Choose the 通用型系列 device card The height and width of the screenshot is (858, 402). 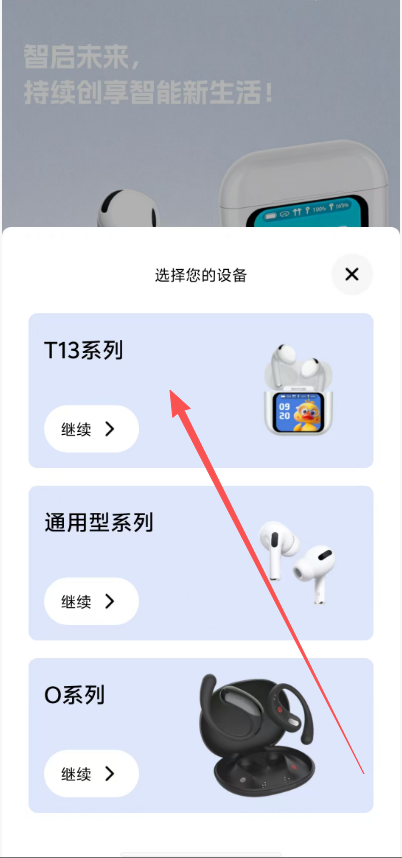(x=201, y=563)
